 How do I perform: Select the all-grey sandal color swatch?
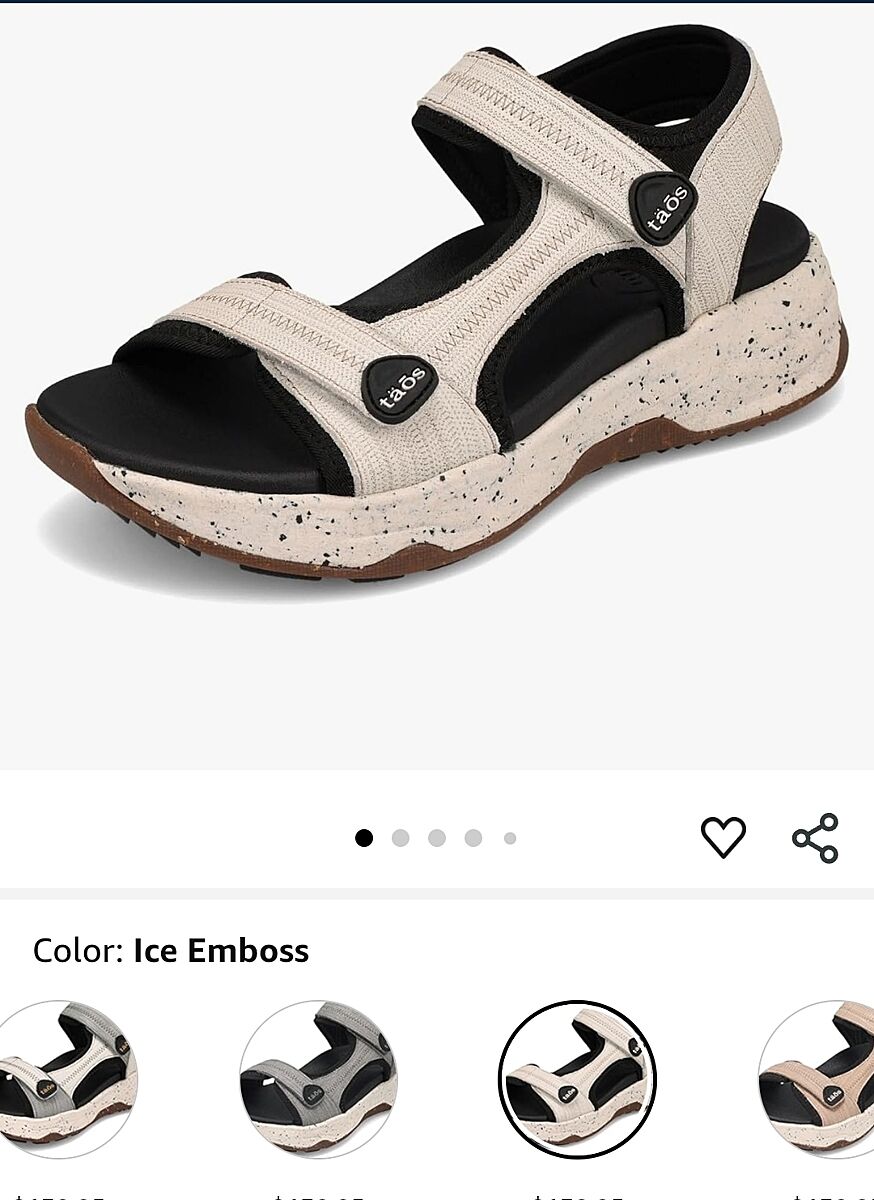coord(318,1079)
